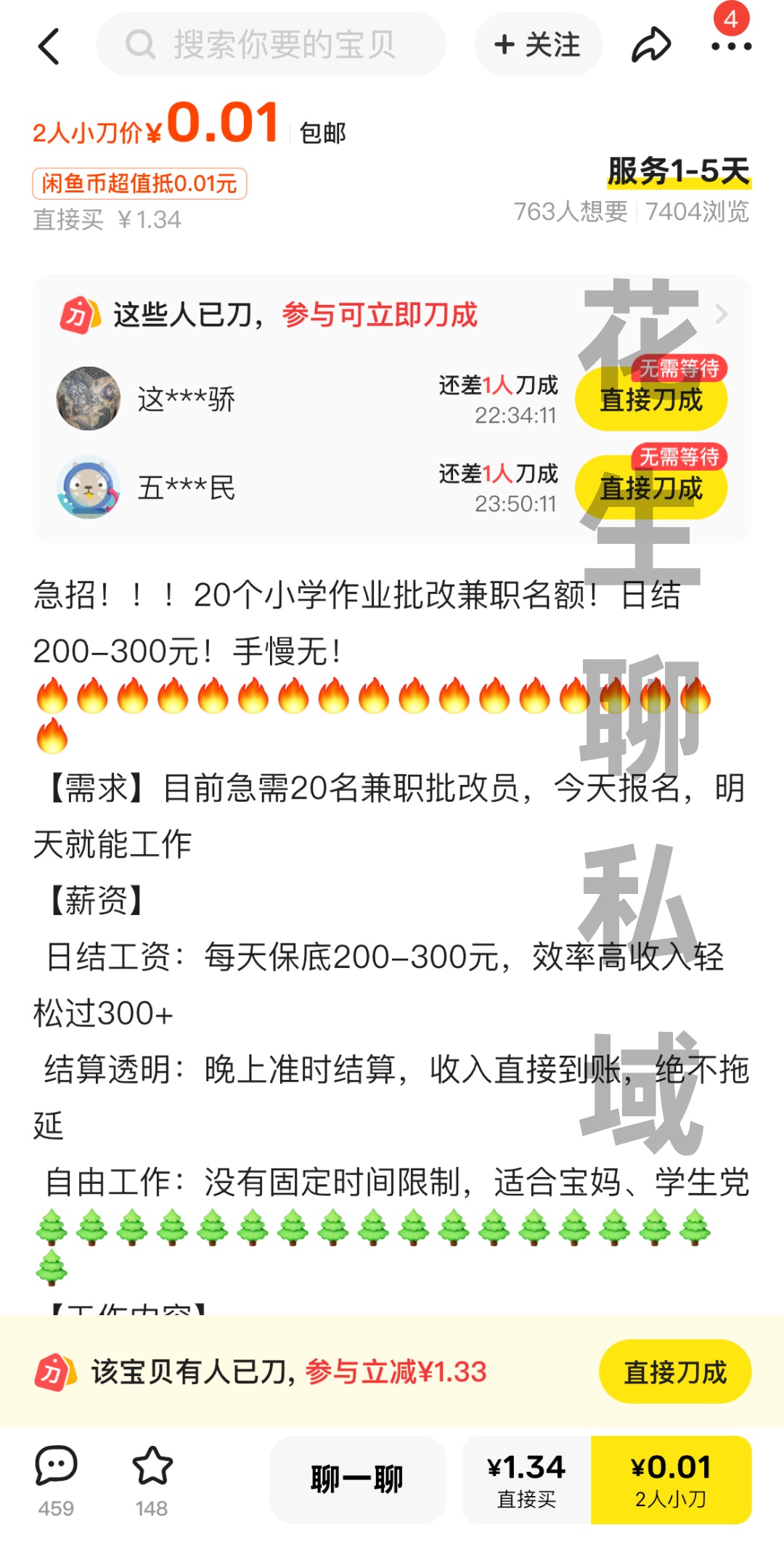Tap 直接刀成 in the bottom yellow banner
784x1541 pixels.
pyautogui.click(x=674, y=1372)
